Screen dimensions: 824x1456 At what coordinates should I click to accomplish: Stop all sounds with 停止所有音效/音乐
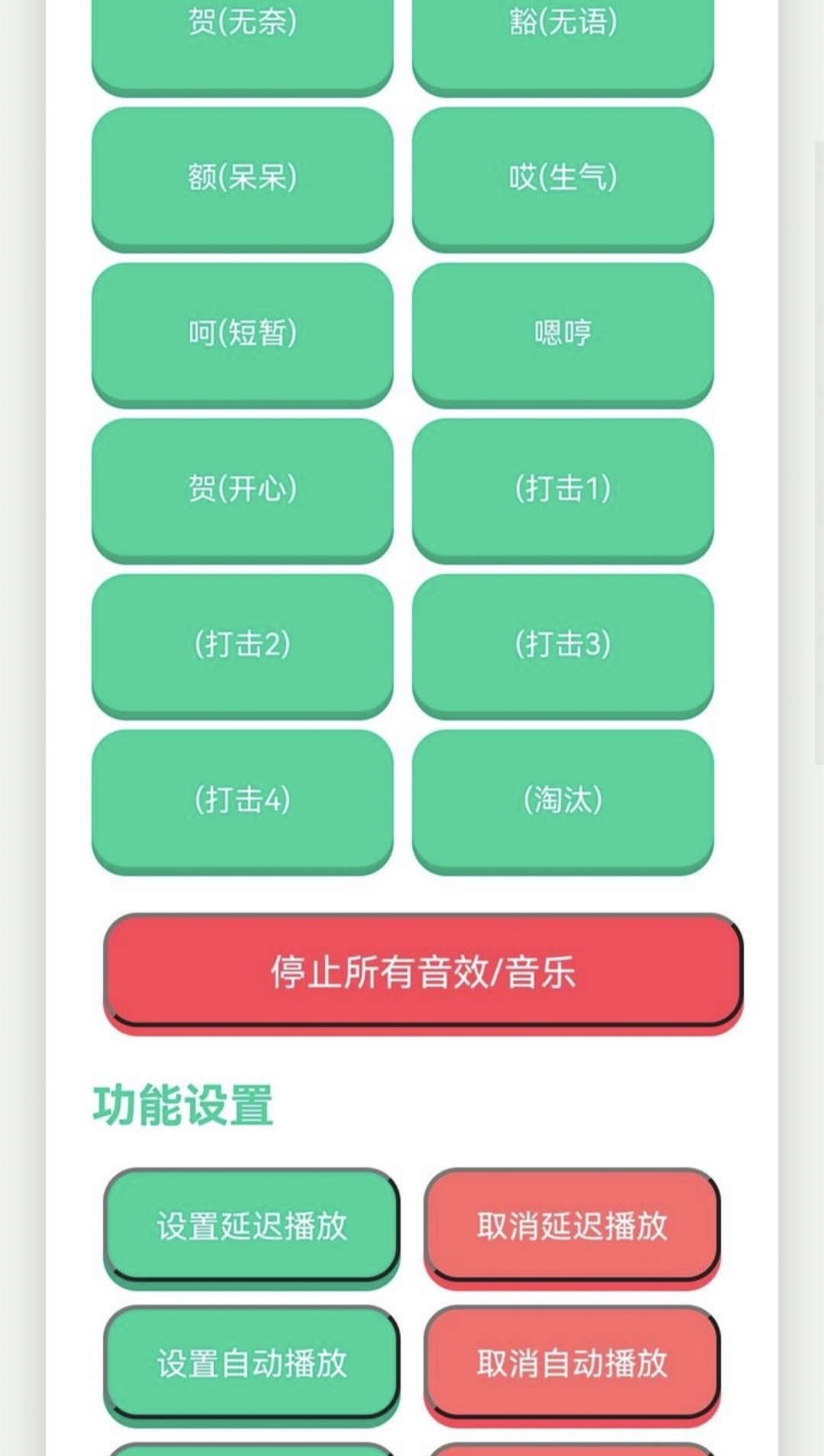[423, 971]
